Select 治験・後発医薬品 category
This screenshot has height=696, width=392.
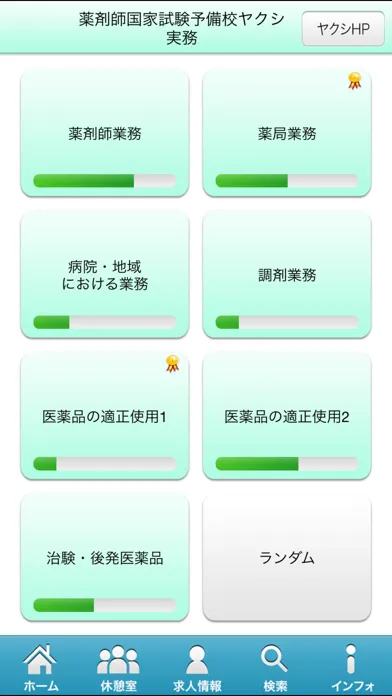tap(105, 558)
